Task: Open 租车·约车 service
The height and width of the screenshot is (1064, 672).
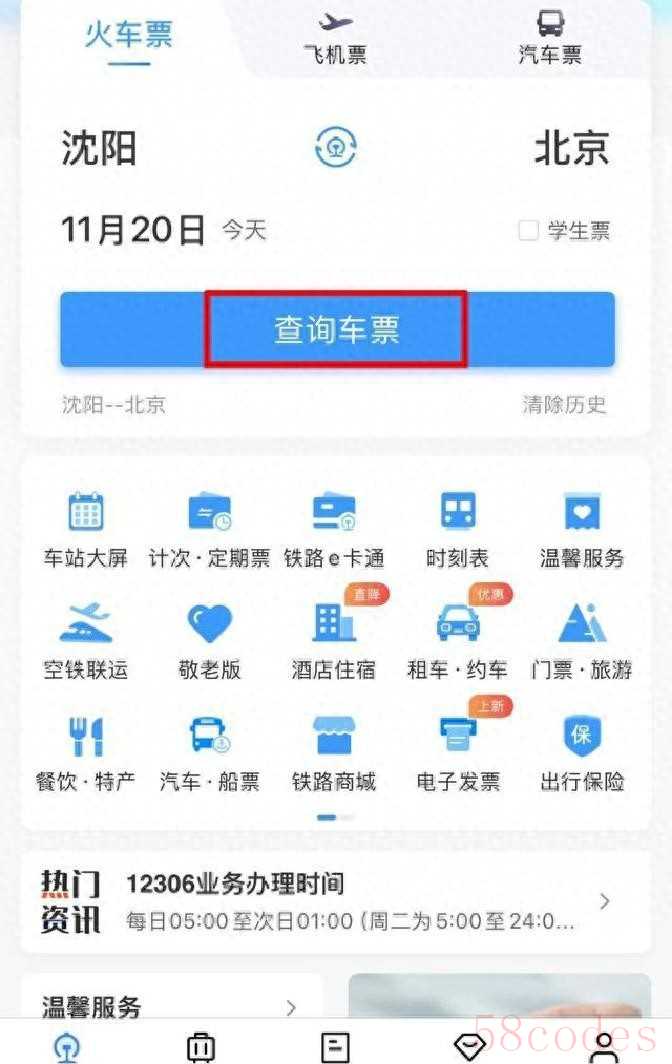Action: tap(457, 641)
